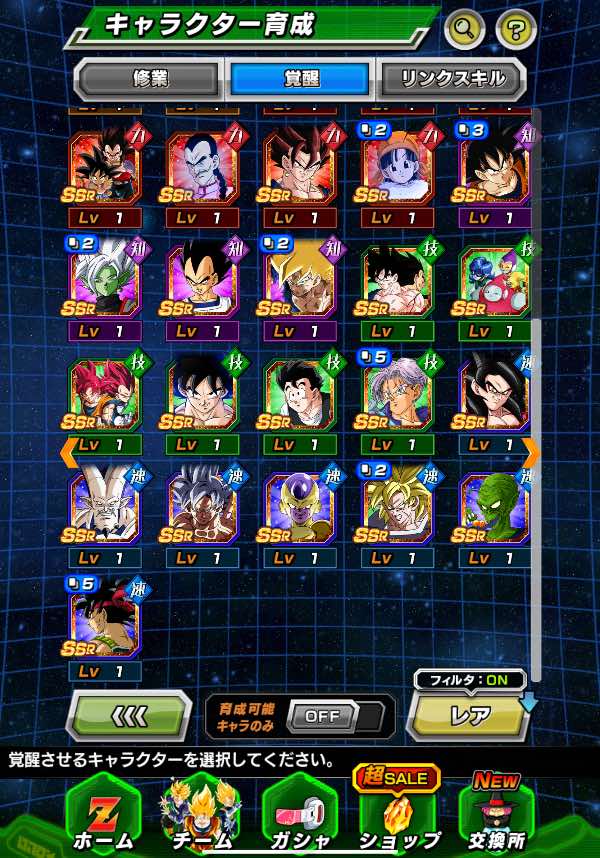Open the レア sort filter button
600x858 pixels.
click(468, 716)
